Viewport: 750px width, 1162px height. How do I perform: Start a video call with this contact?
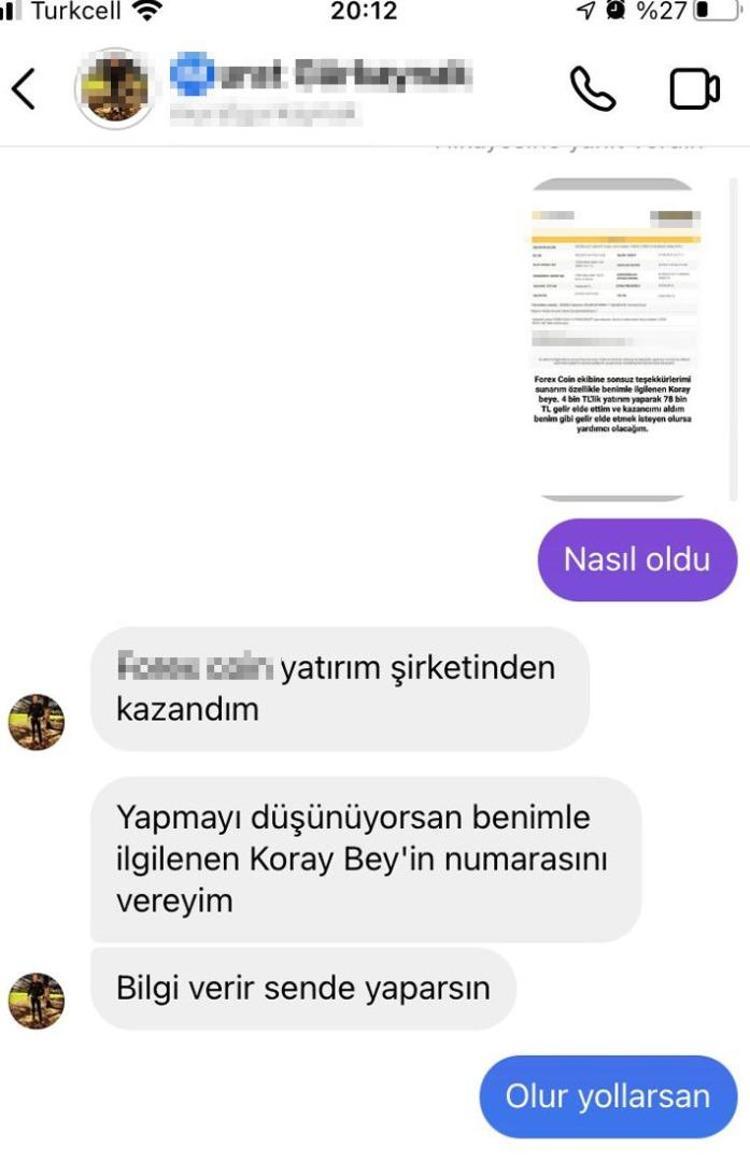pos(694,89)
